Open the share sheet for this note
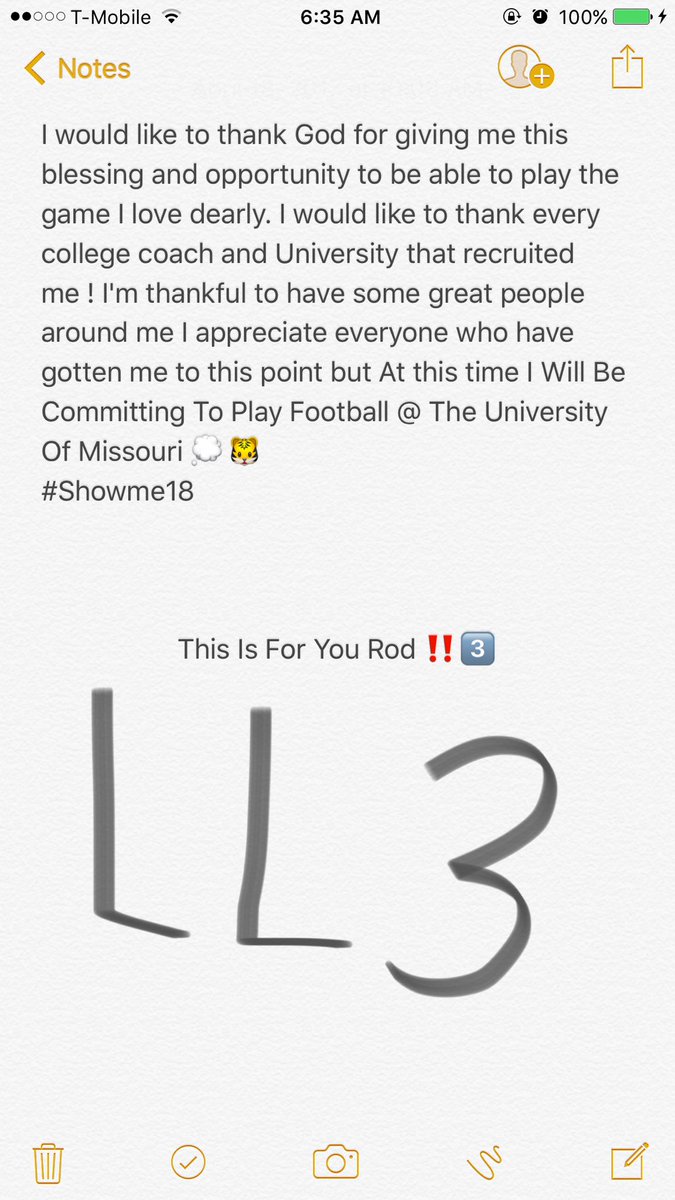Image resolution: width=675 pixels, height=1200 pixels. click(x=627, y=67)
